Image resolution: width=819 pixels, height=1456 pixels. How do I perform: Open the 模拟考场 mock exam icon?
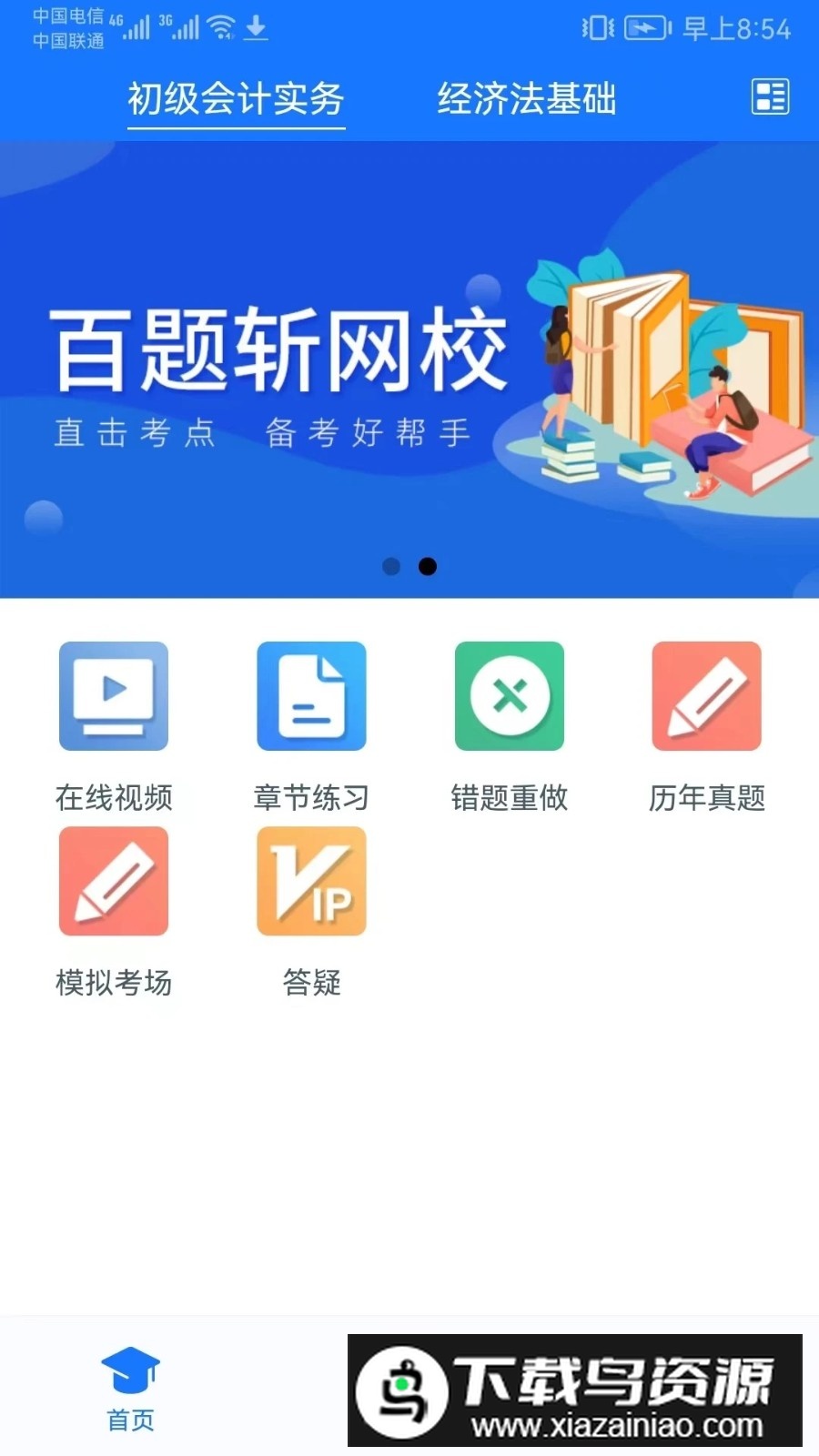pos(113,882)
